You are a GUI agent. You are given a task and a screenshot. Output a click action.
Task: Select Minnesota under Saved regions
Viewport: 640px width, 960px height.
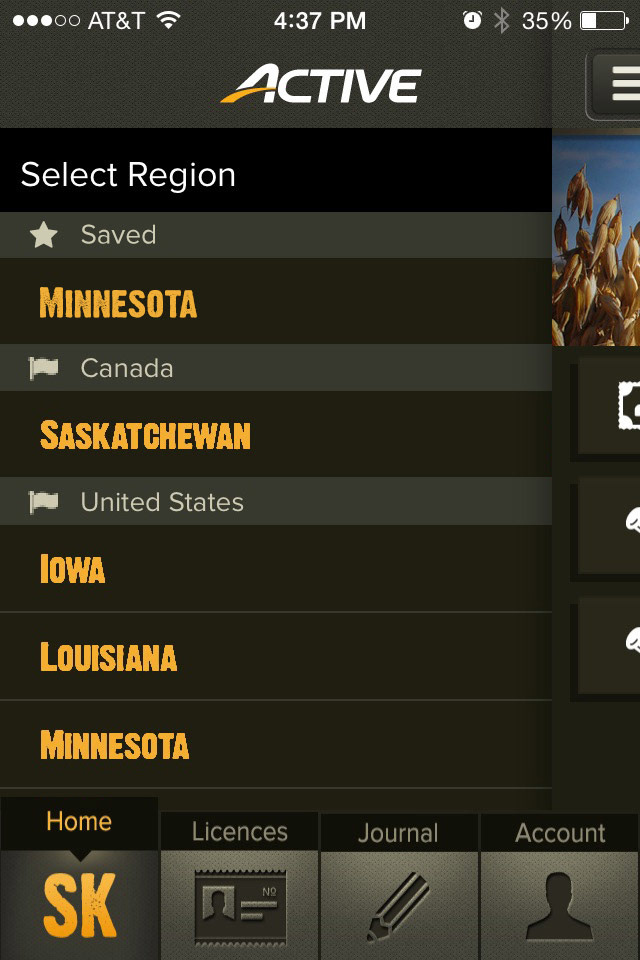click(276, 301)
